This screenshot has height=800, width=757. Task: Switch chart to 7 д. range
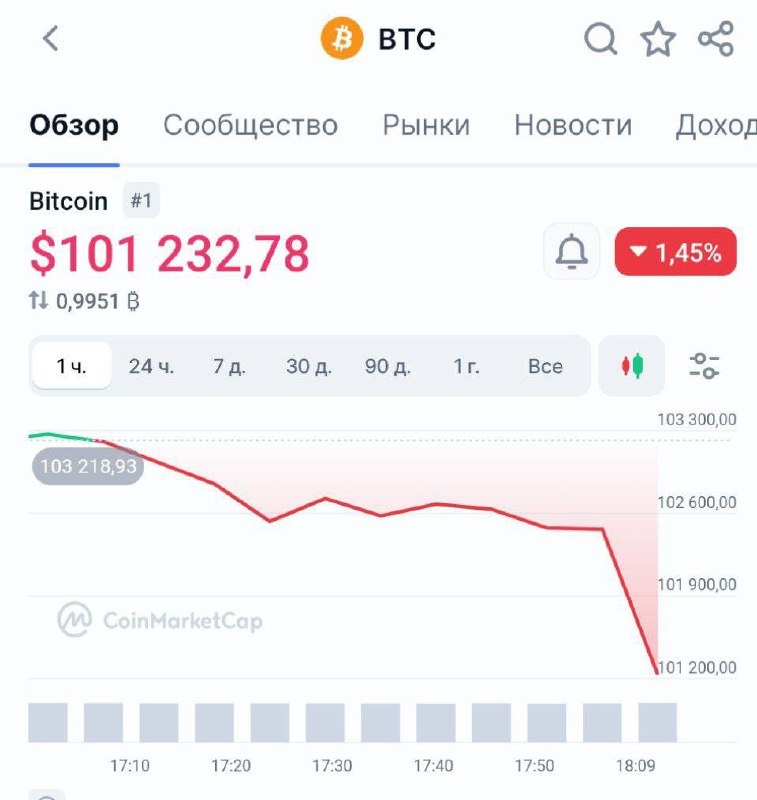coord(229,366)
